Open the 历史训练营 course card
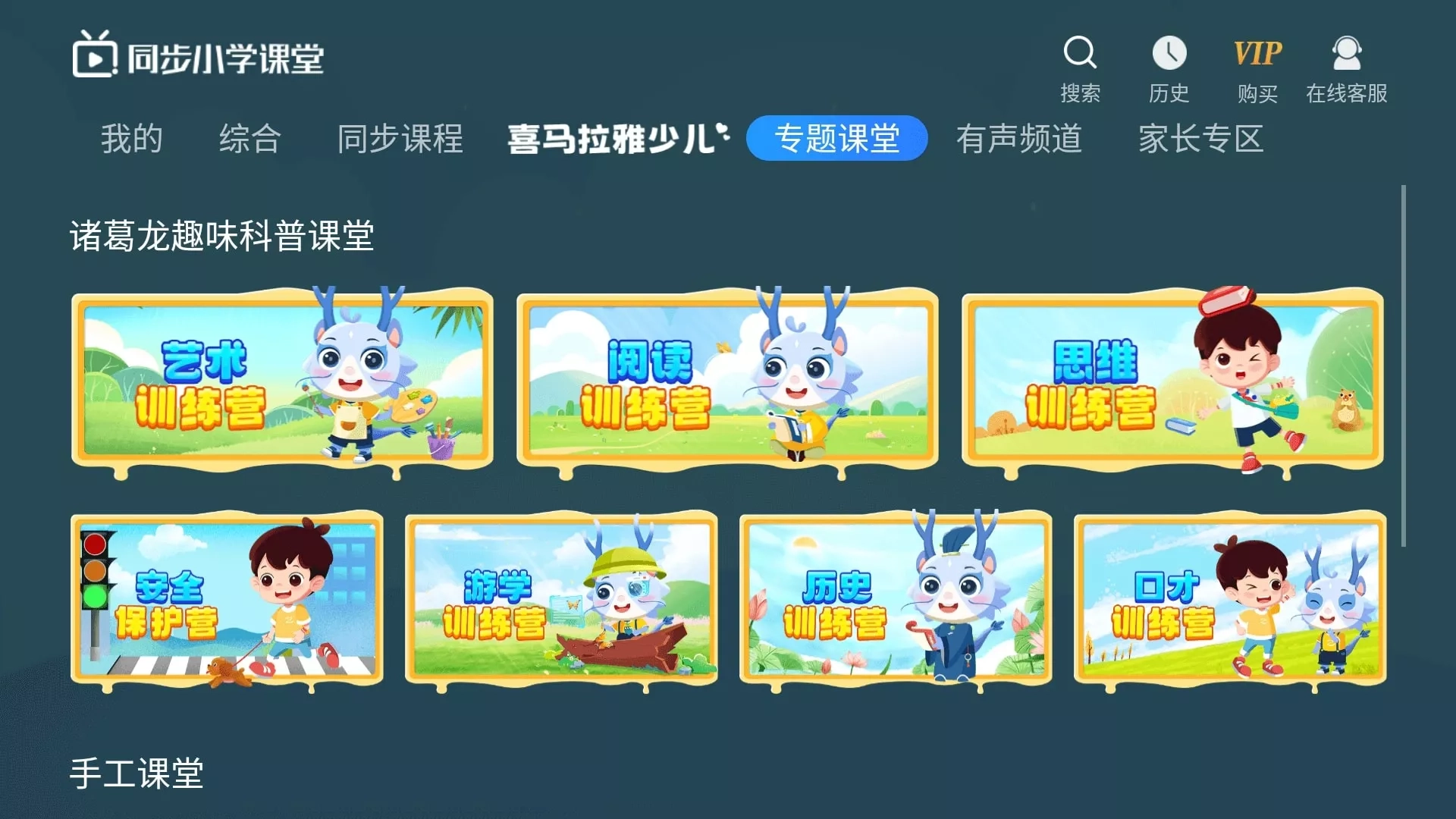The width and height of the screenshot is (1456, 819). (896, 600)
